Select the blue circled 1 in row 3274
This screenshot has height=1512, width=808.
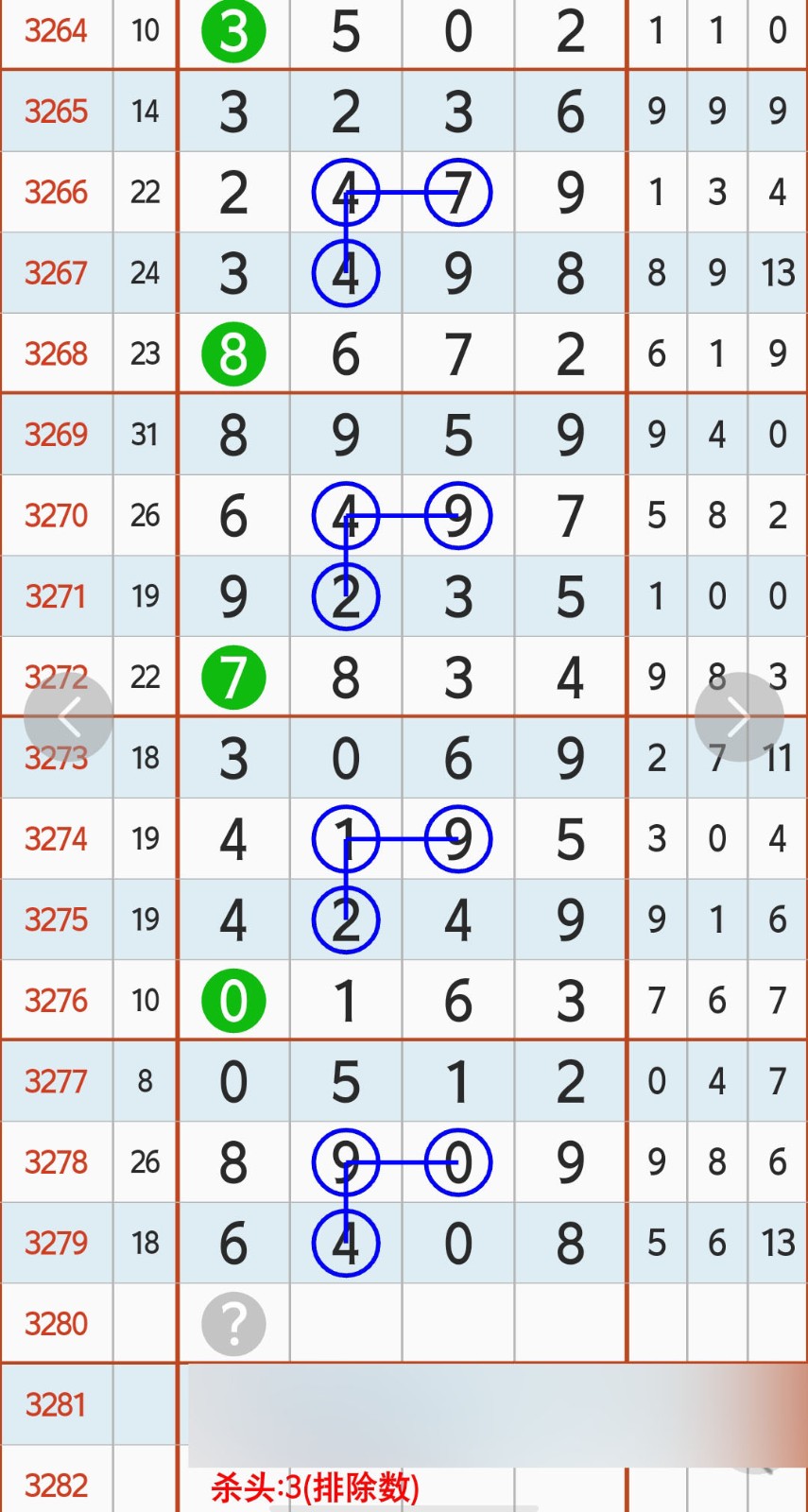click(x=346, y=838)
